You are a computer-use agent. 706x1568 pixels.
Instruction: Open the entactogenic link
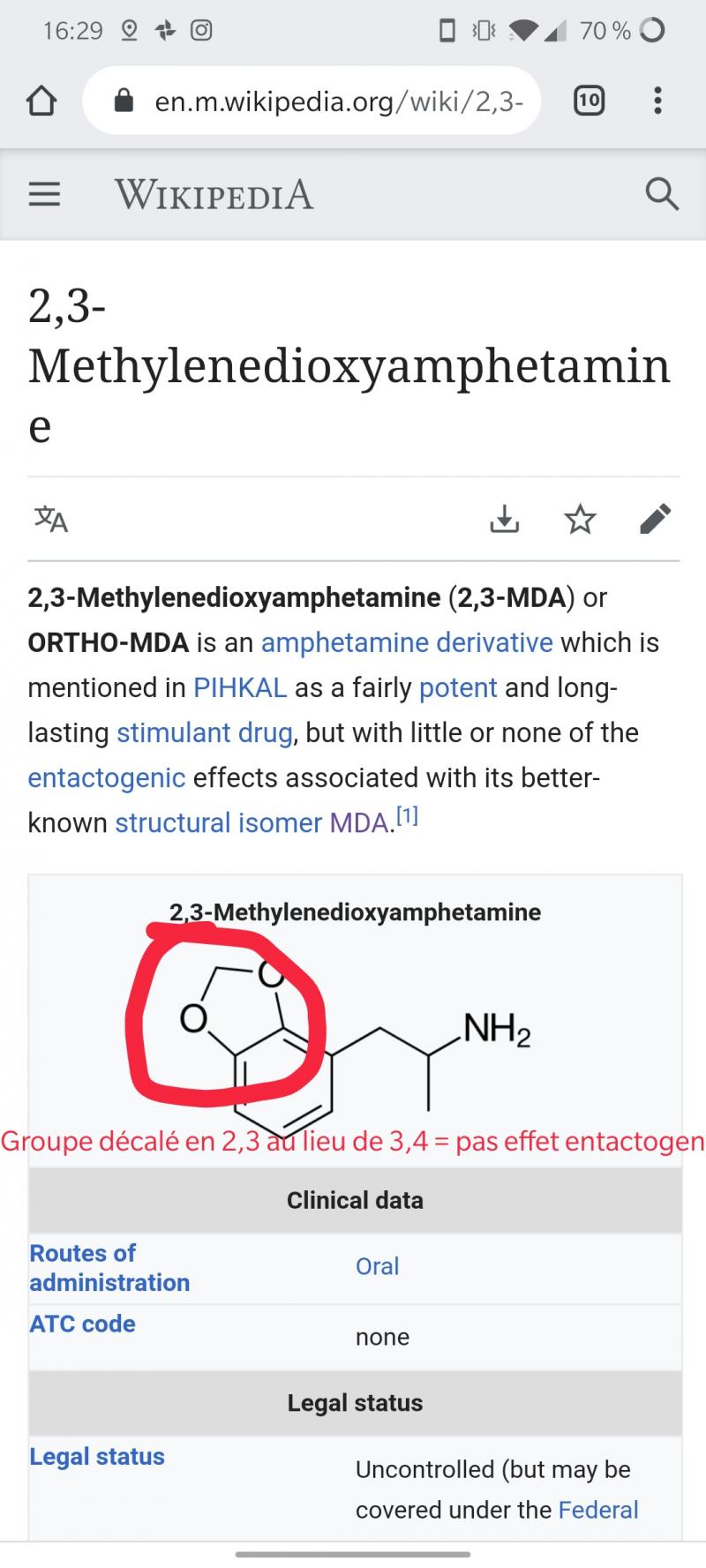(x=107, y=777)
